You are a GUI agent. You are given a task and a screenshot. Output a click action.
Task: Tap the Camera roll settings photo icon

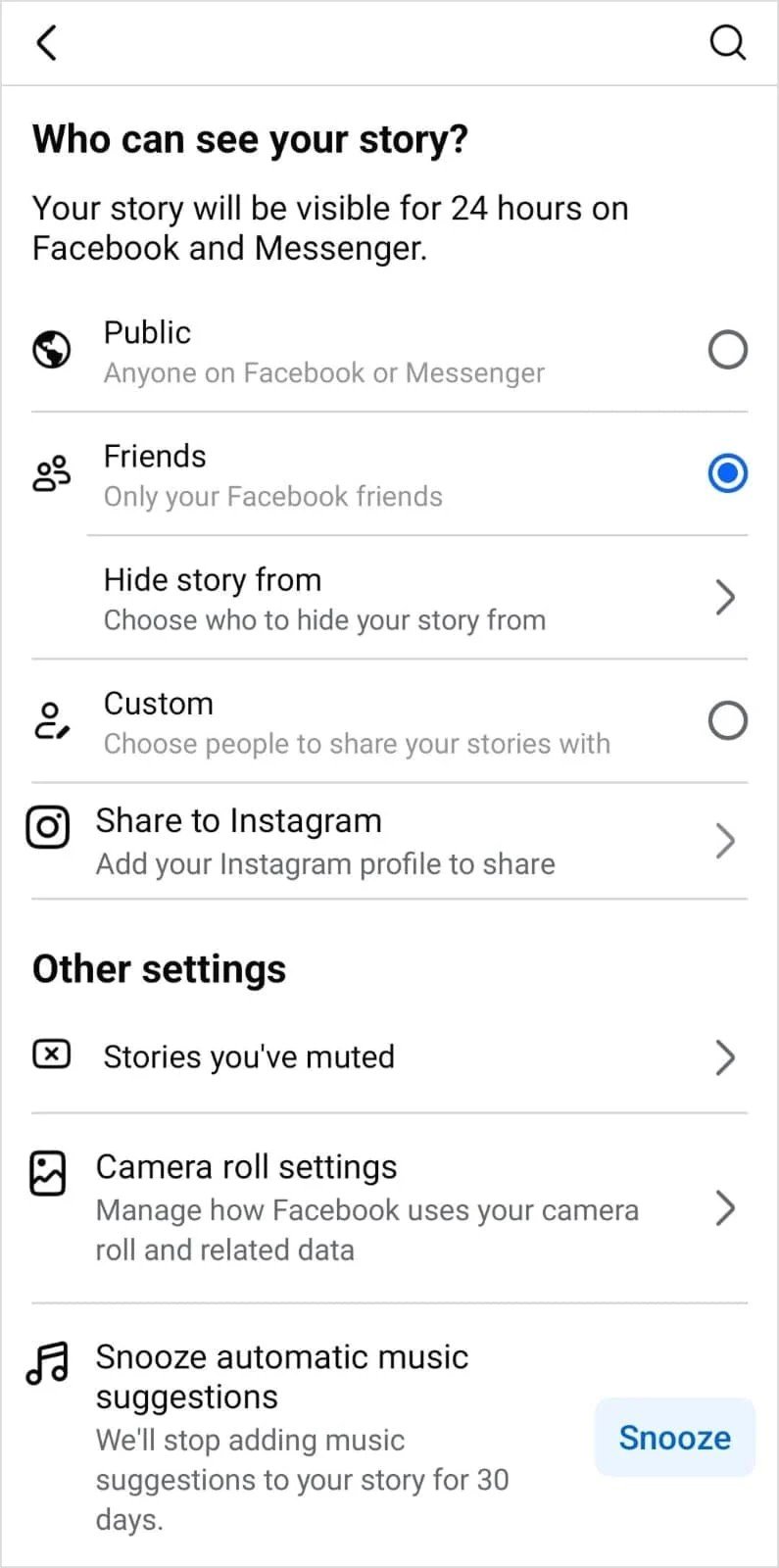pyautogui.click(x=46, y=1173)
